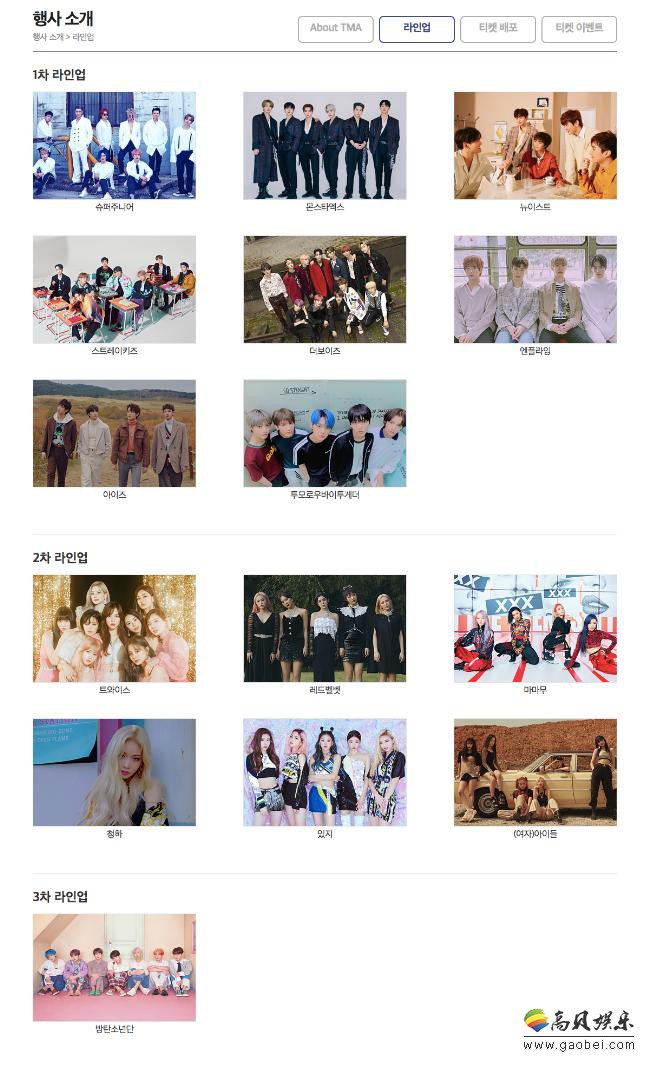This screenshot has width=650, height=1068.
Task: Select the 더보이즈 lineup photo
Action: (x=324, y=290)
